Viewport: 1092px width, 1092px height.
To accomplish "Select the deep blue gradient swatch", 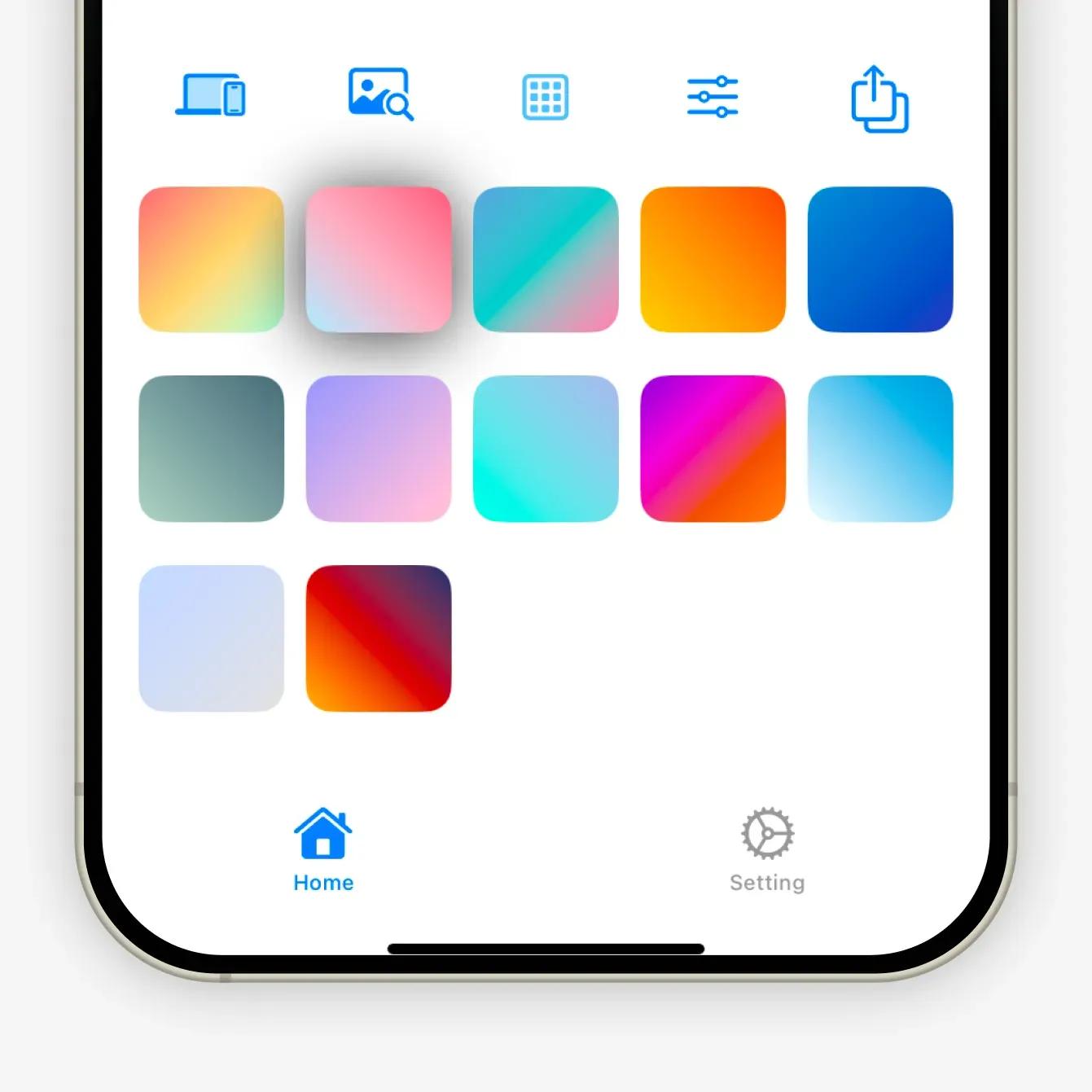I will click(880, 259).
